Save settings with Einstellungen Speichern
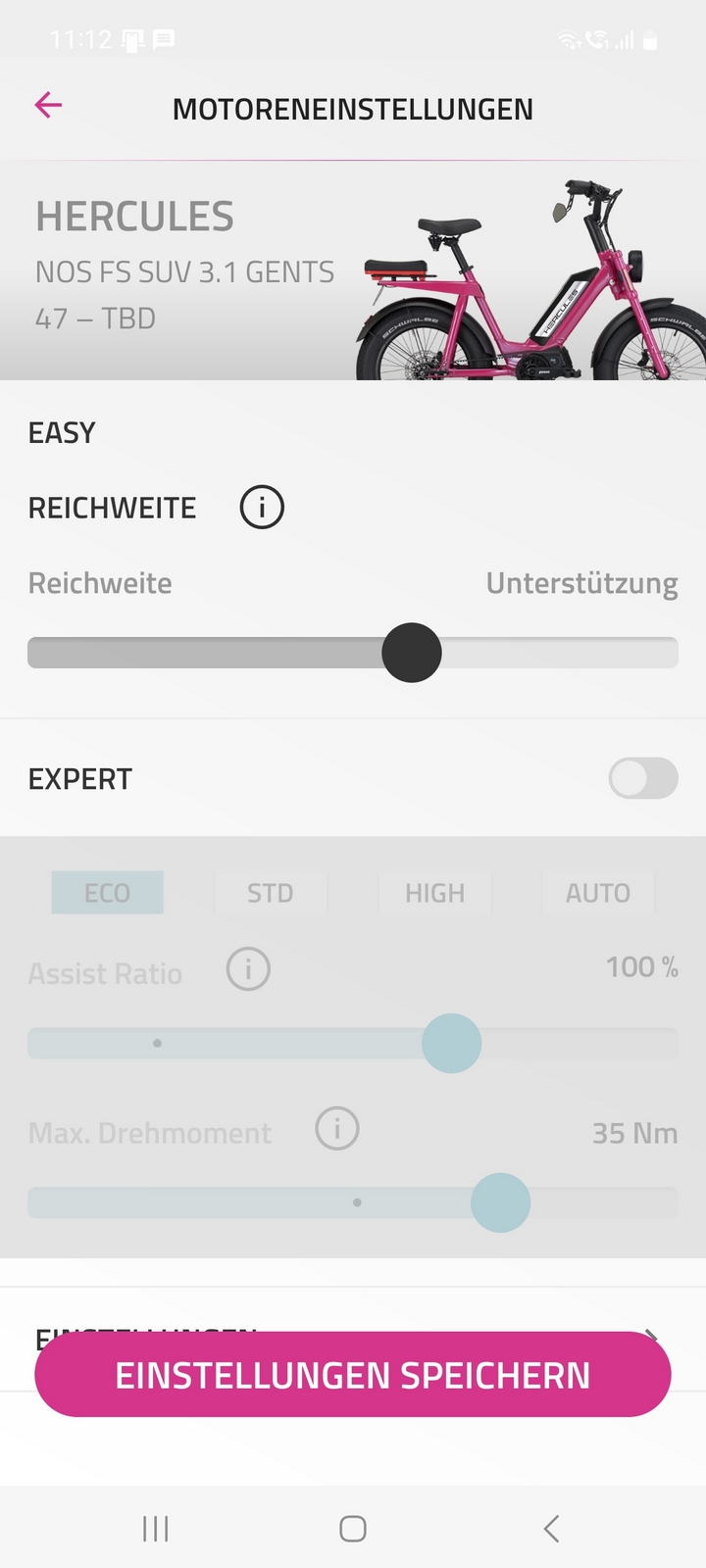This screenshot has height=1568, width=706. [353, 1374]
